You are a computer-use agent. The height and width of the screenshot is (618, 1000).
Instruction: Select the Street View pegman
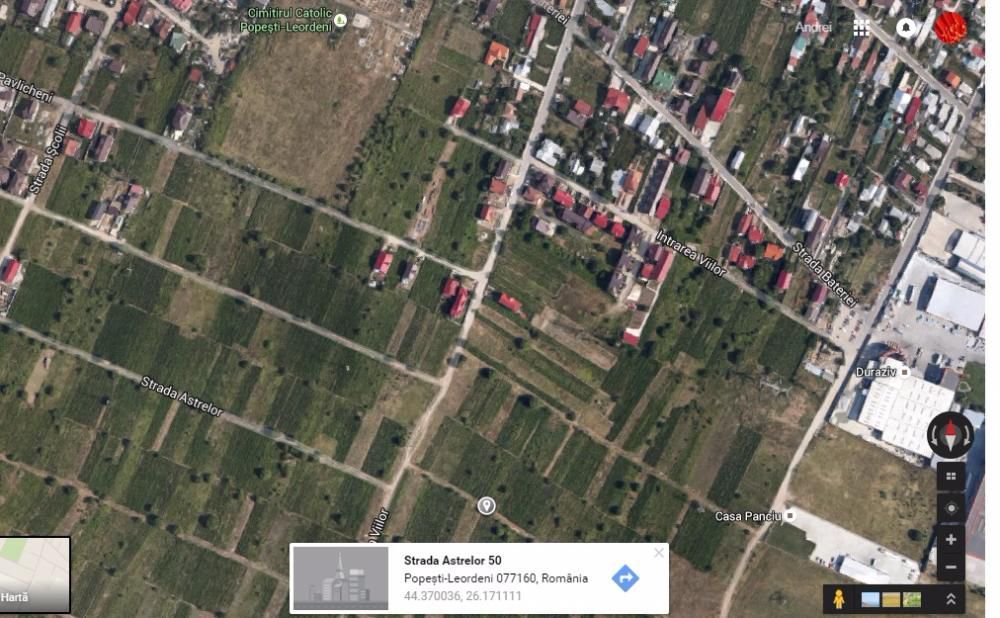click(841, 600)
